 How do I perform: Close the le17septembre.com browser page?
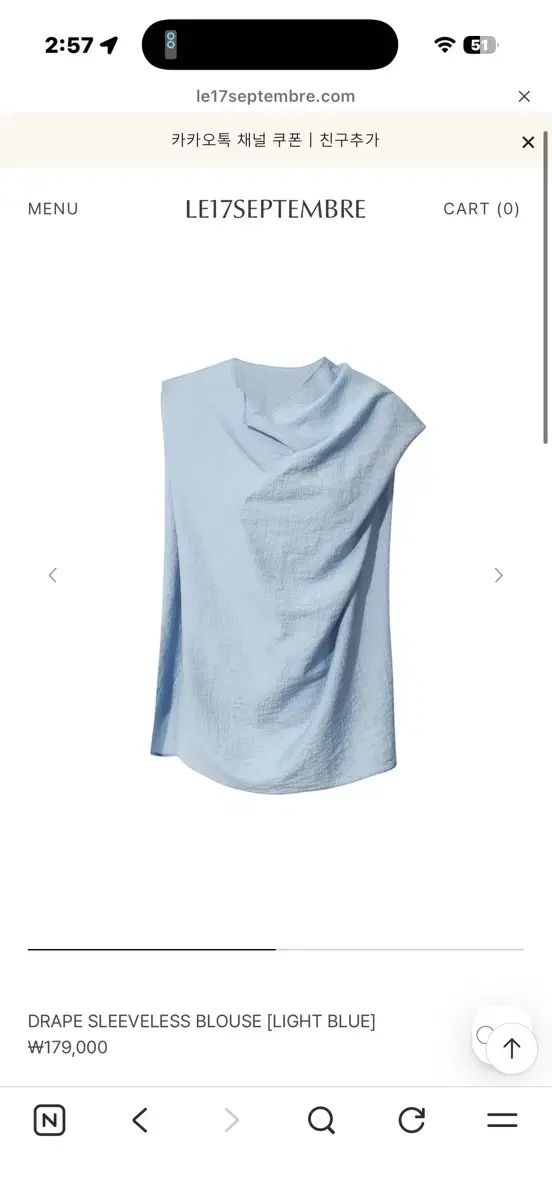tap(524, 97)
